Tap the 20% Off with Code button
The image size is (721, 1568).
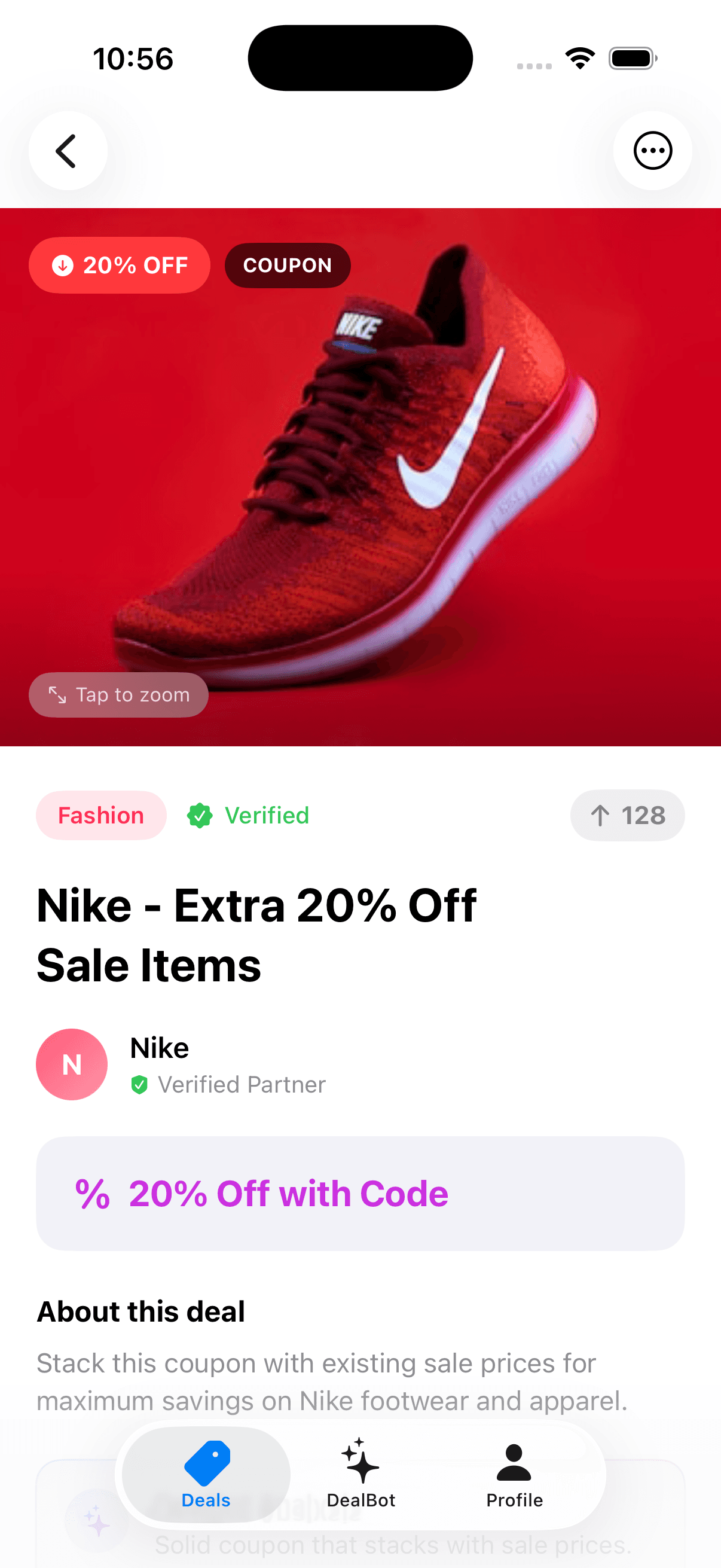pyautogui.click(x=360, y=1193)
